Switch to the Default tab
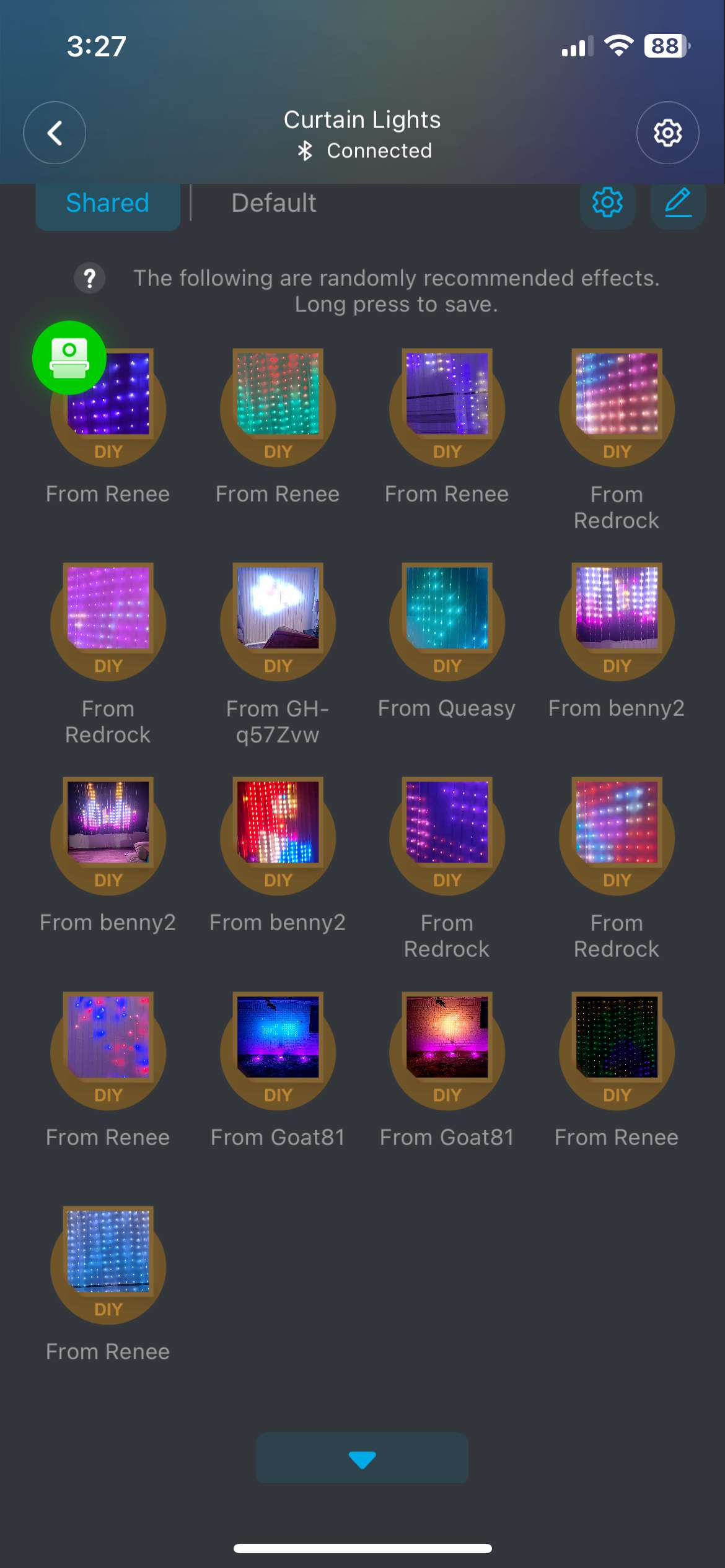This screenshot has height=1568, width=725. pyautogui.click(x=273, y=203)
